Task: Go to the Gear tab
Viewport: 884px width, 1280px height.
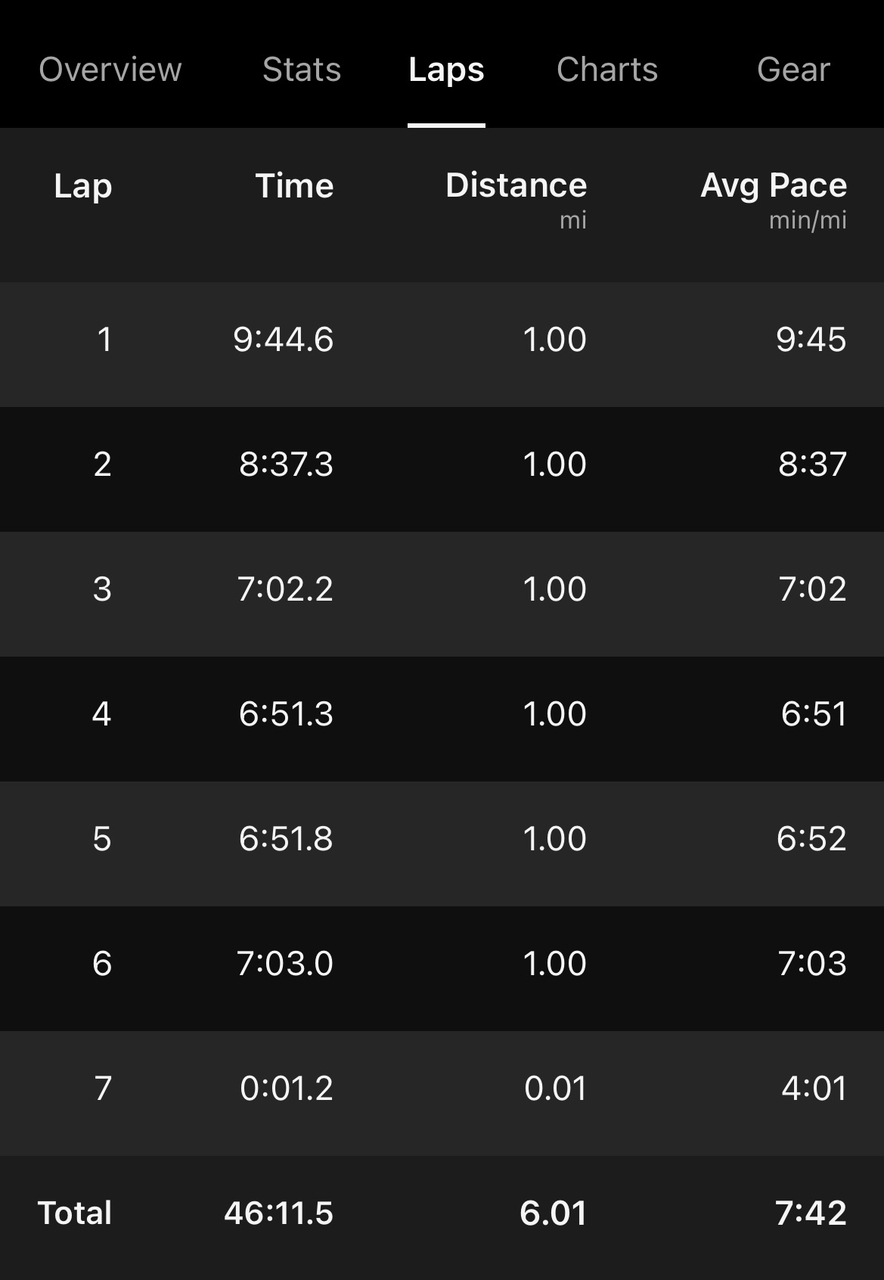Action: tap(793, 70)
